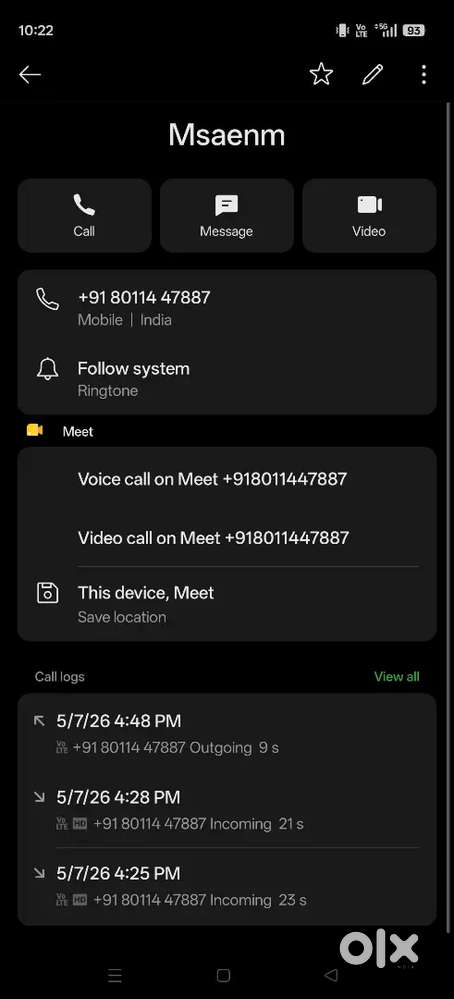Screen dimensions: 454x999
Task: Open the This device, Meet save location
Action: click(x=227, y=603)
